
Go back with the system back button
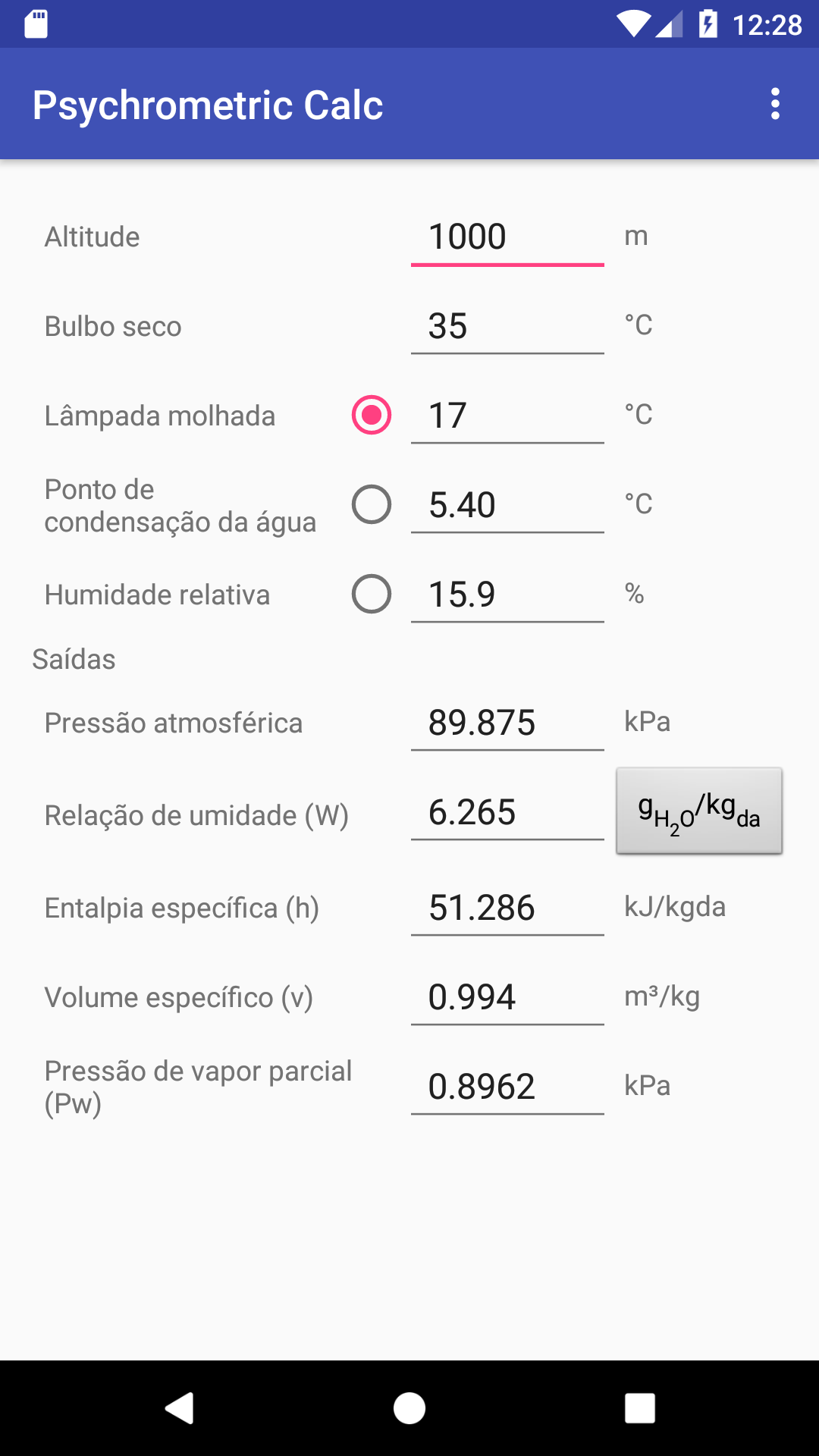coord(180,1408)
